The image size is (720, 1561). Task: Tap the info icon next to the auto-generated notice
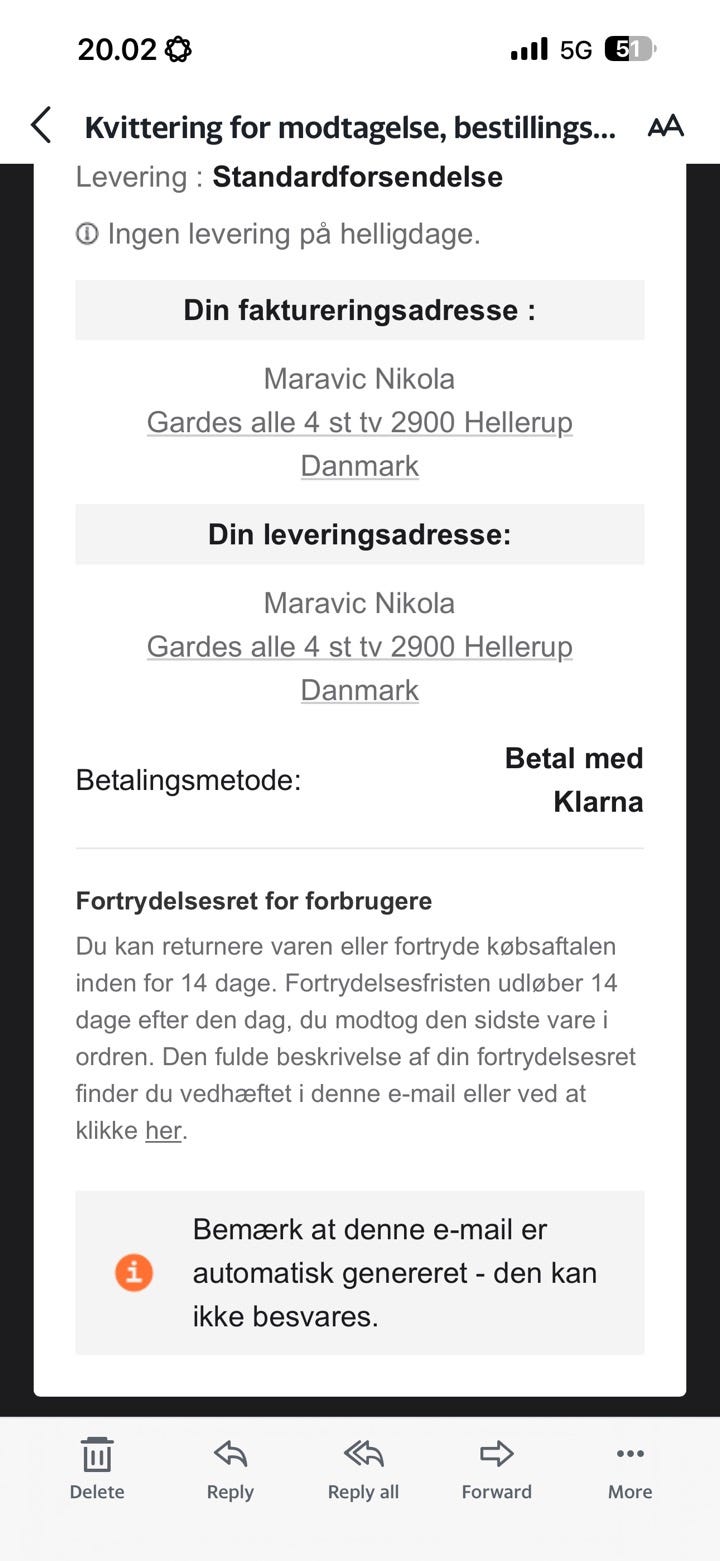coord(135,1272)
